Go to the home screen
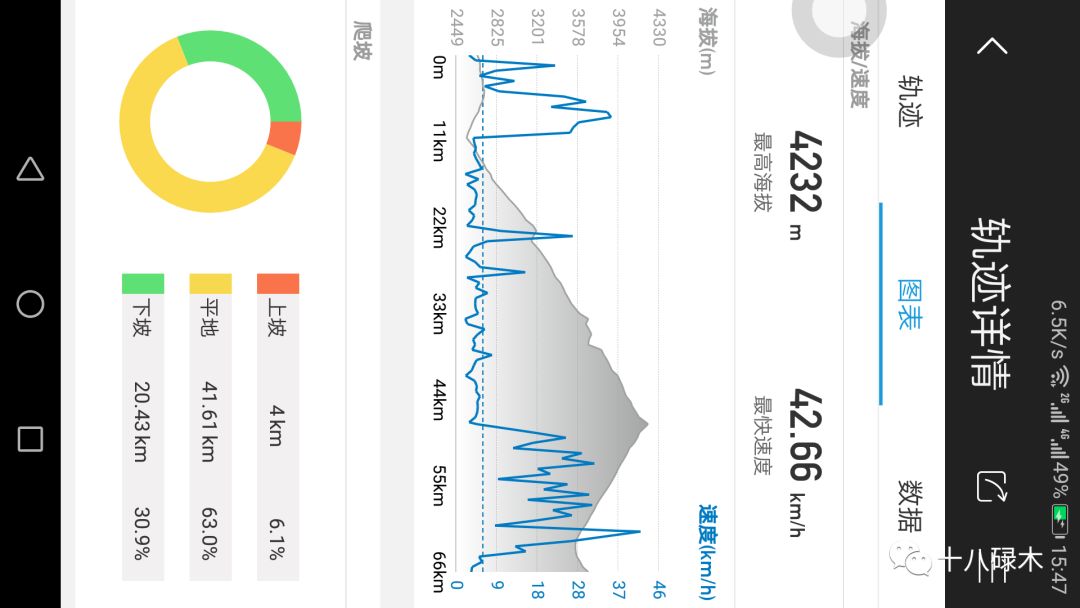The image size is (1080, 608). point(31,304)
